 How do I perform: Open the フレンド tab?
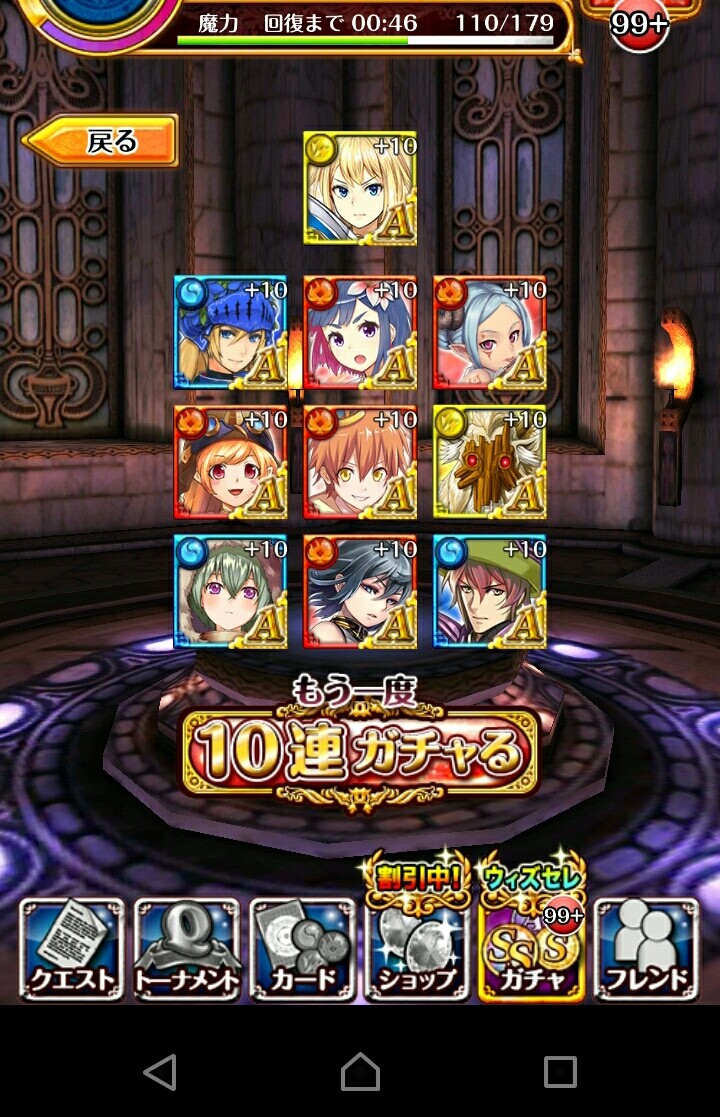647,950
